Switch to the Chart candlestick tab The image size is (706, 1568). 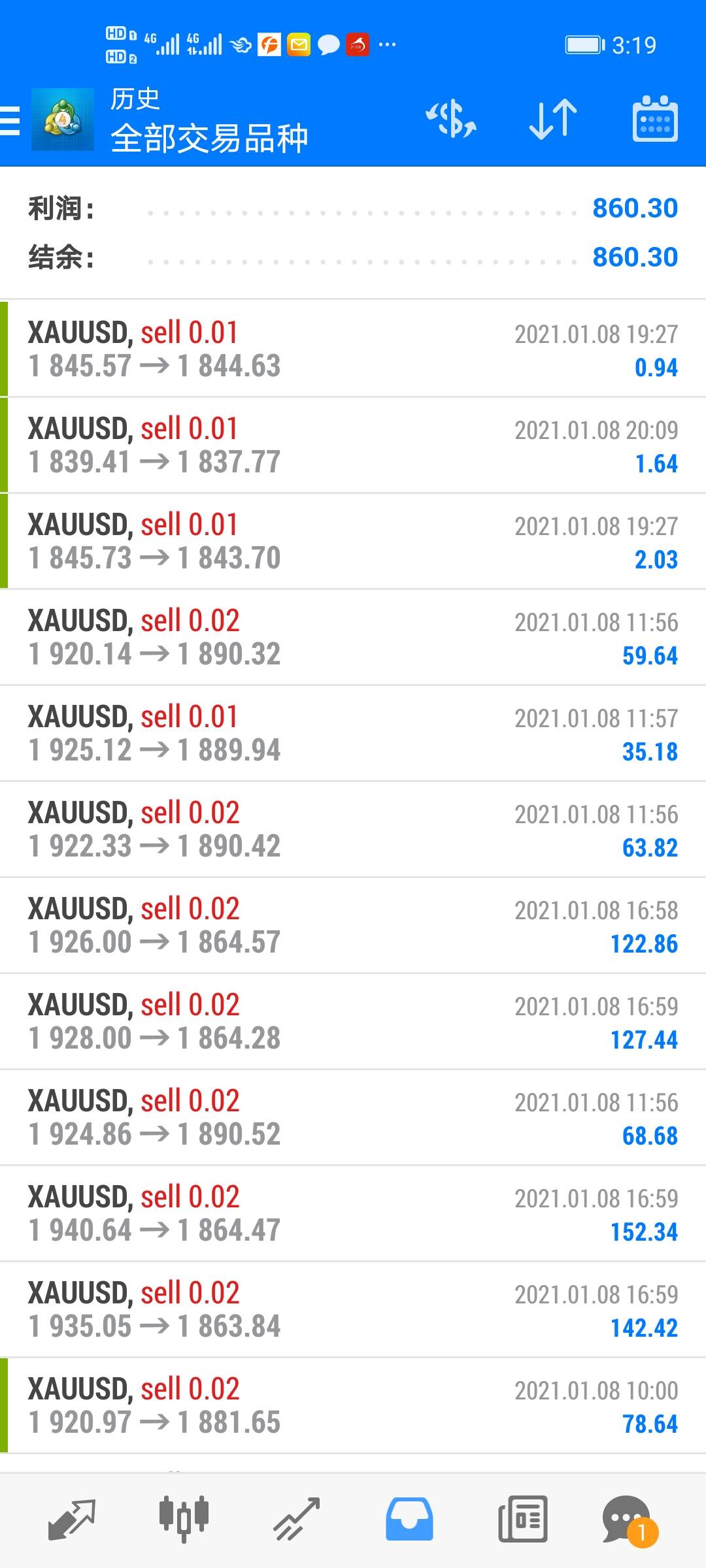pyautogui.click(x=184, y=1520)
